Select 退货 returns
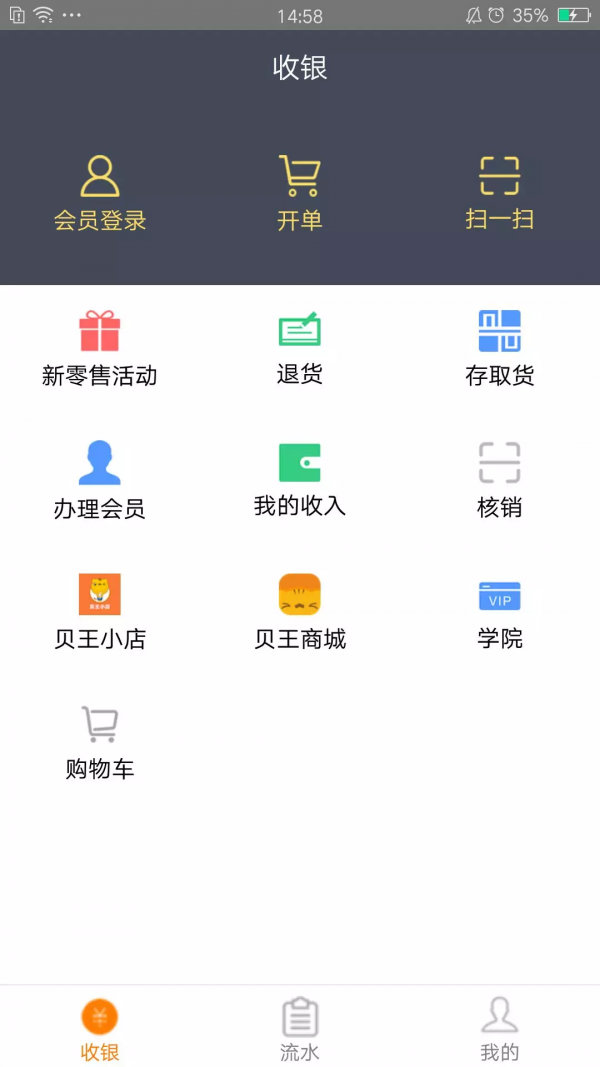This screenshot has height=1067, width=600. tap(299, 348)
